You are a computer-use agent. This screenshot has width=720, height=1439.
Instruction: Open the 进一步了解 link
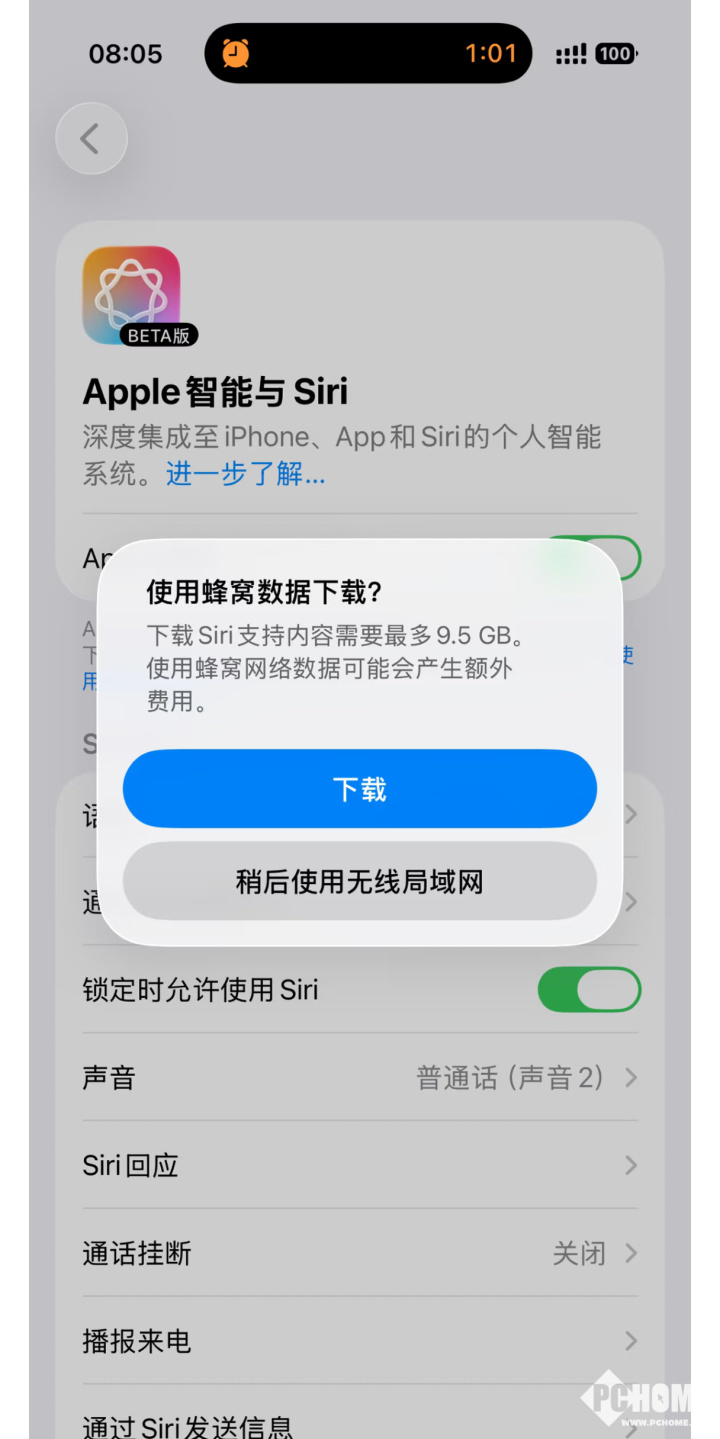[246, 474]
